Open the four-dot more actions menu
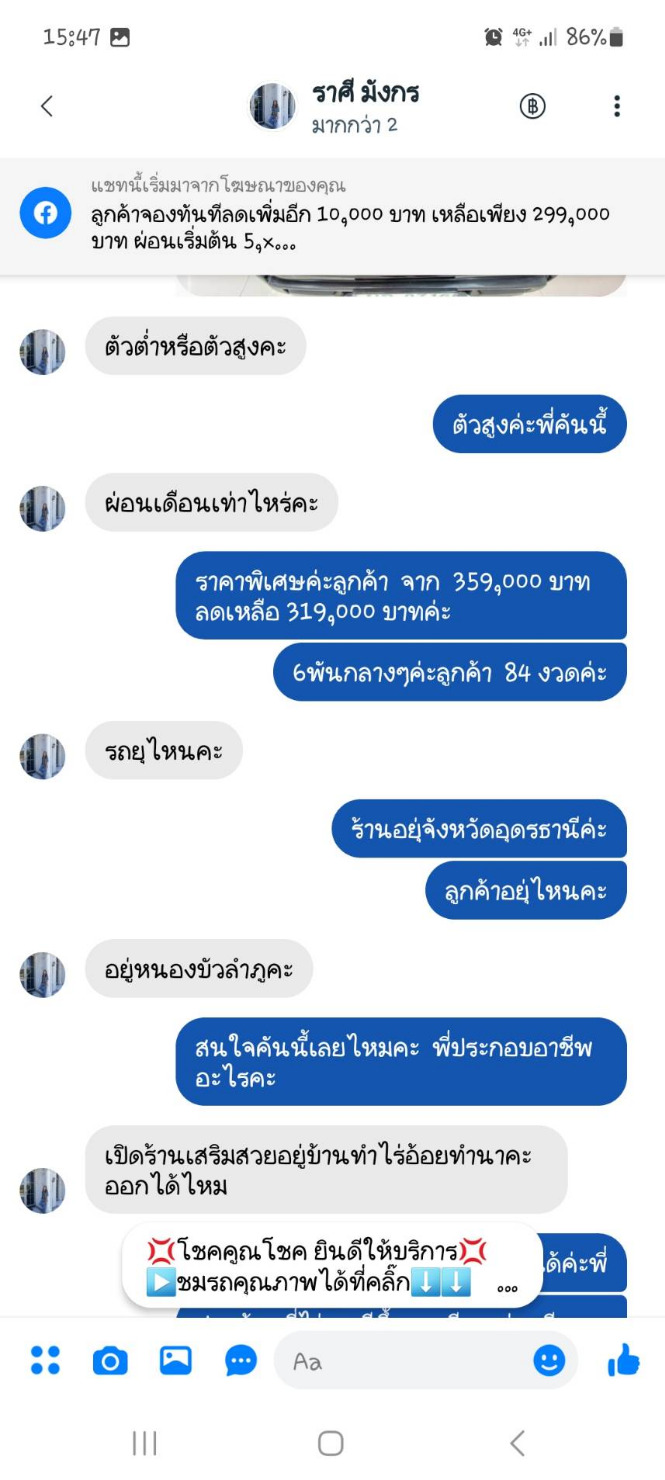 pos(45,1360)
